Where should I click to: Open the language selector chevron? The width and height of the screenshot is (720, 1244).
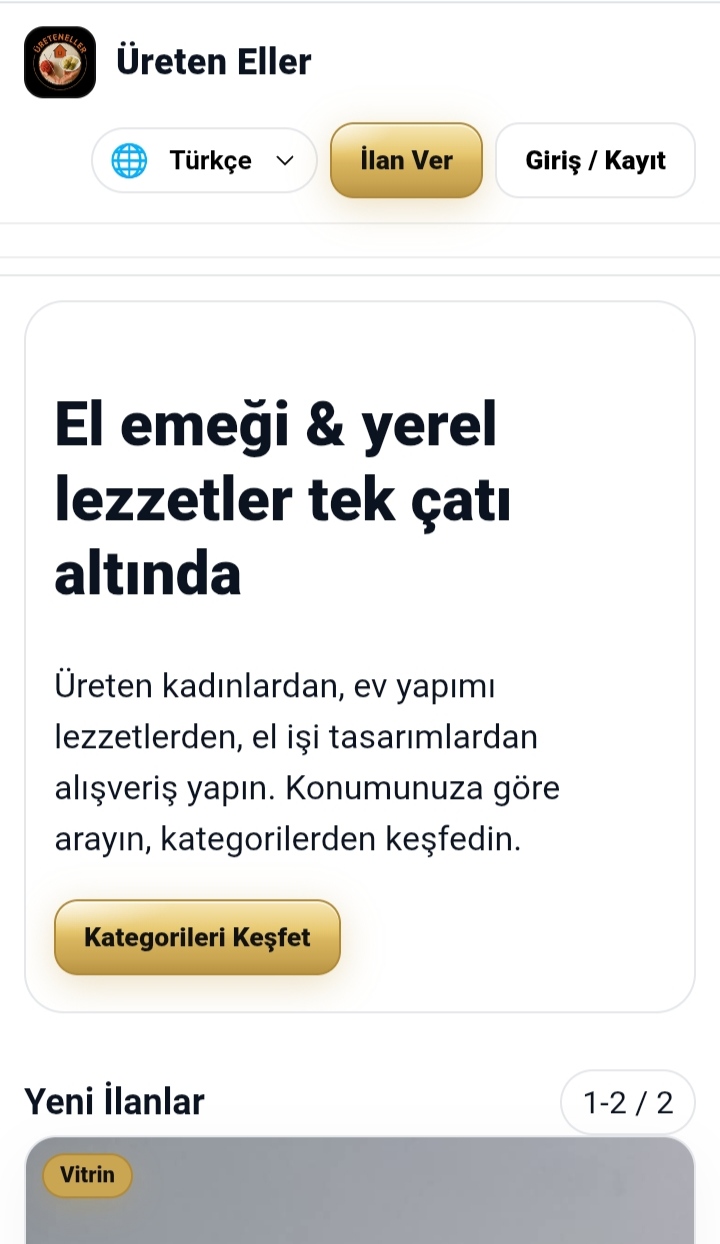(x=284, y=160)
